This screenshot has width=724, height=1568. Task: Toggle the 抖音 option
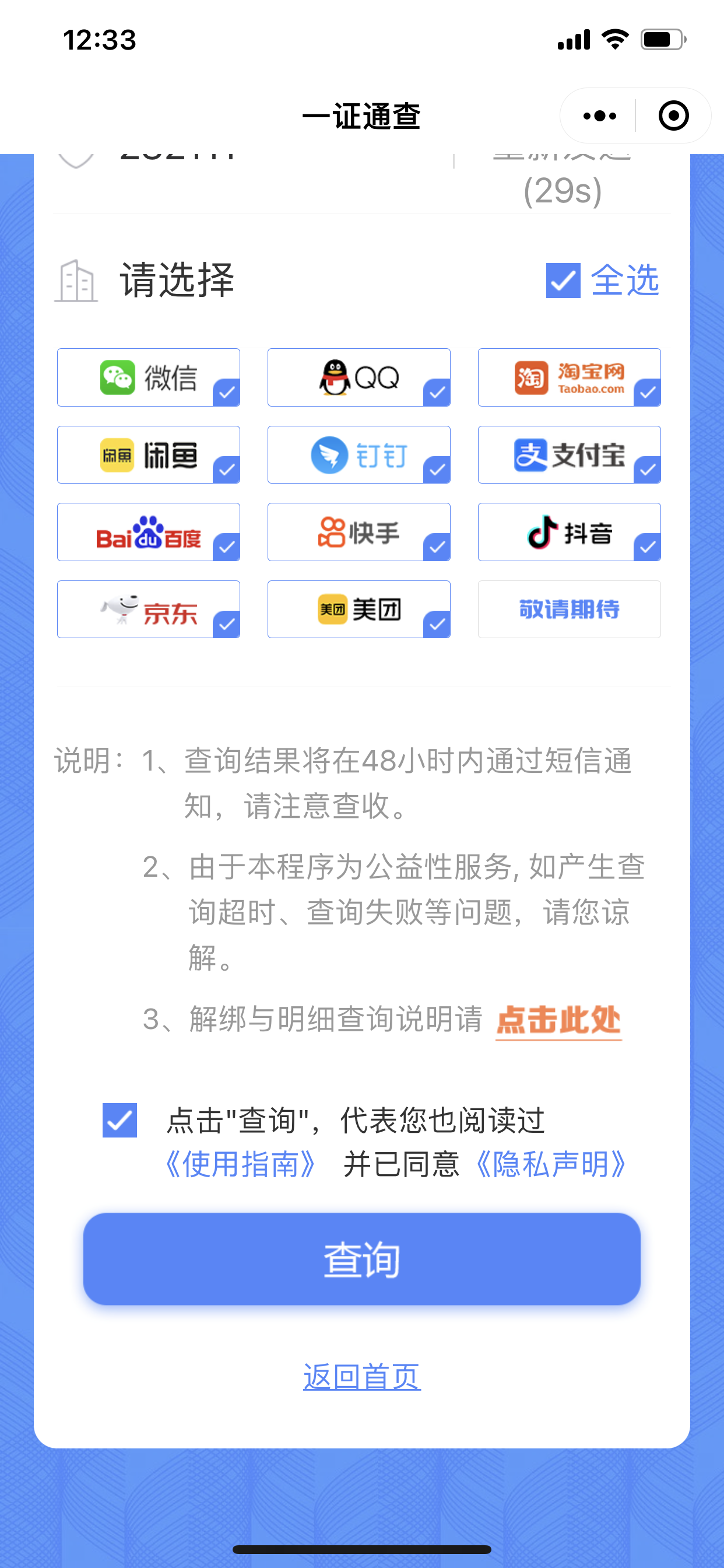click(569, 532)
